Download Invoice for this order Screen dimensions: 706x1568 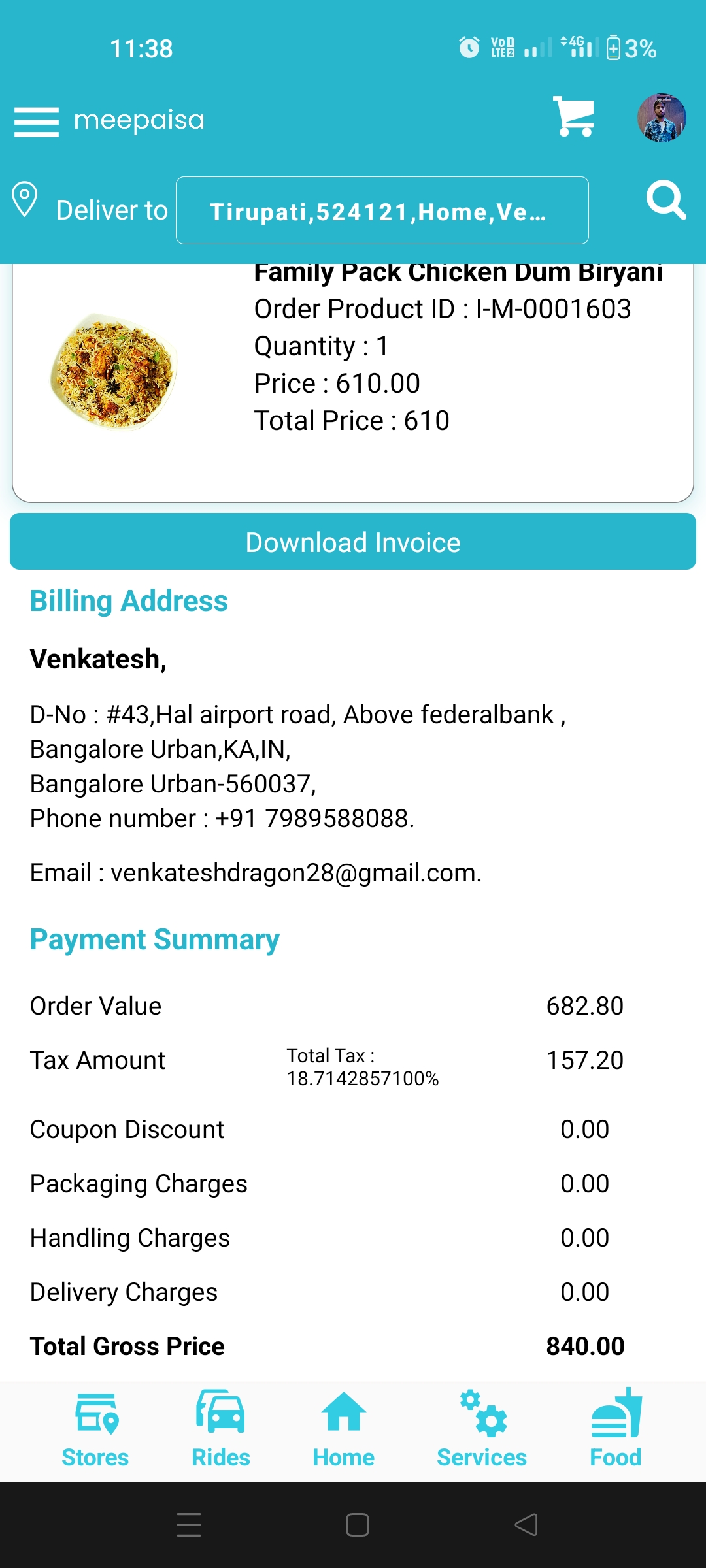tap(353, 542)
